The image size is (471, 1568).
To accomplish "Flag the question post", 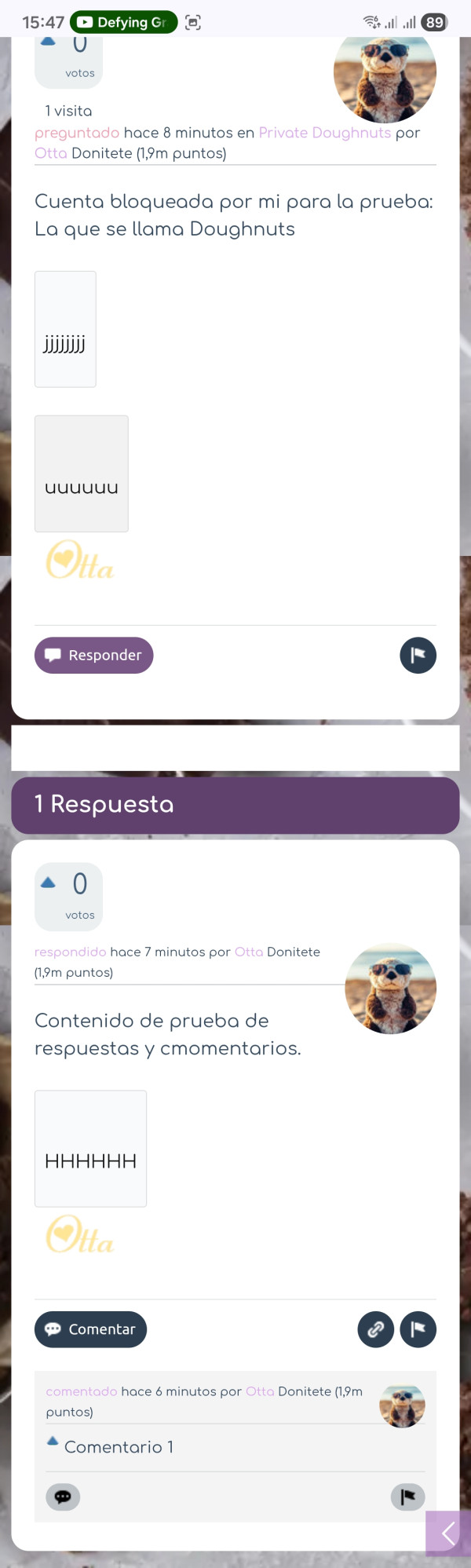I will (418, 655).
